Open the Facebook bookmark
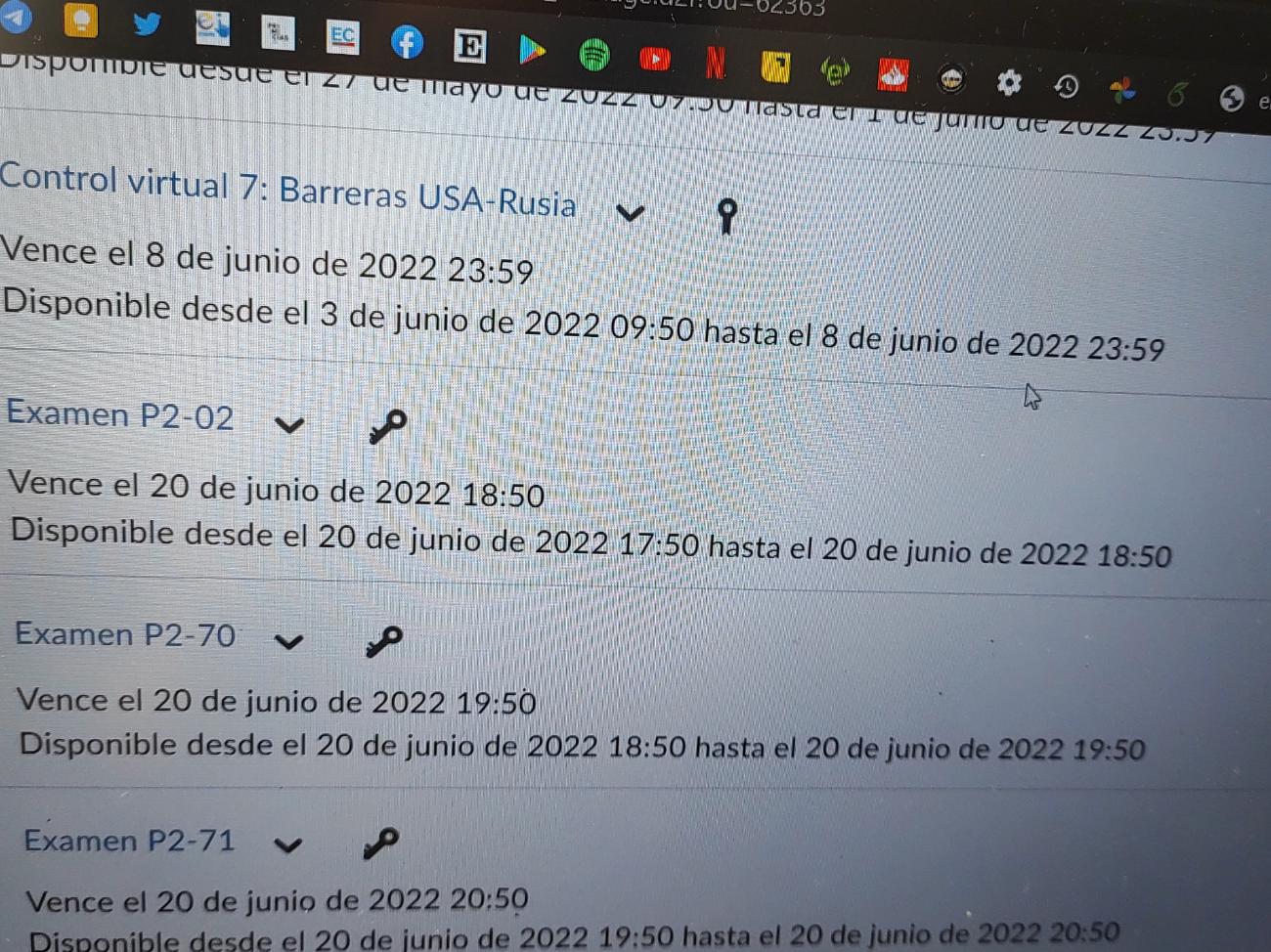The height and width of the screenshot is (952, 1271). coord(407,42)
